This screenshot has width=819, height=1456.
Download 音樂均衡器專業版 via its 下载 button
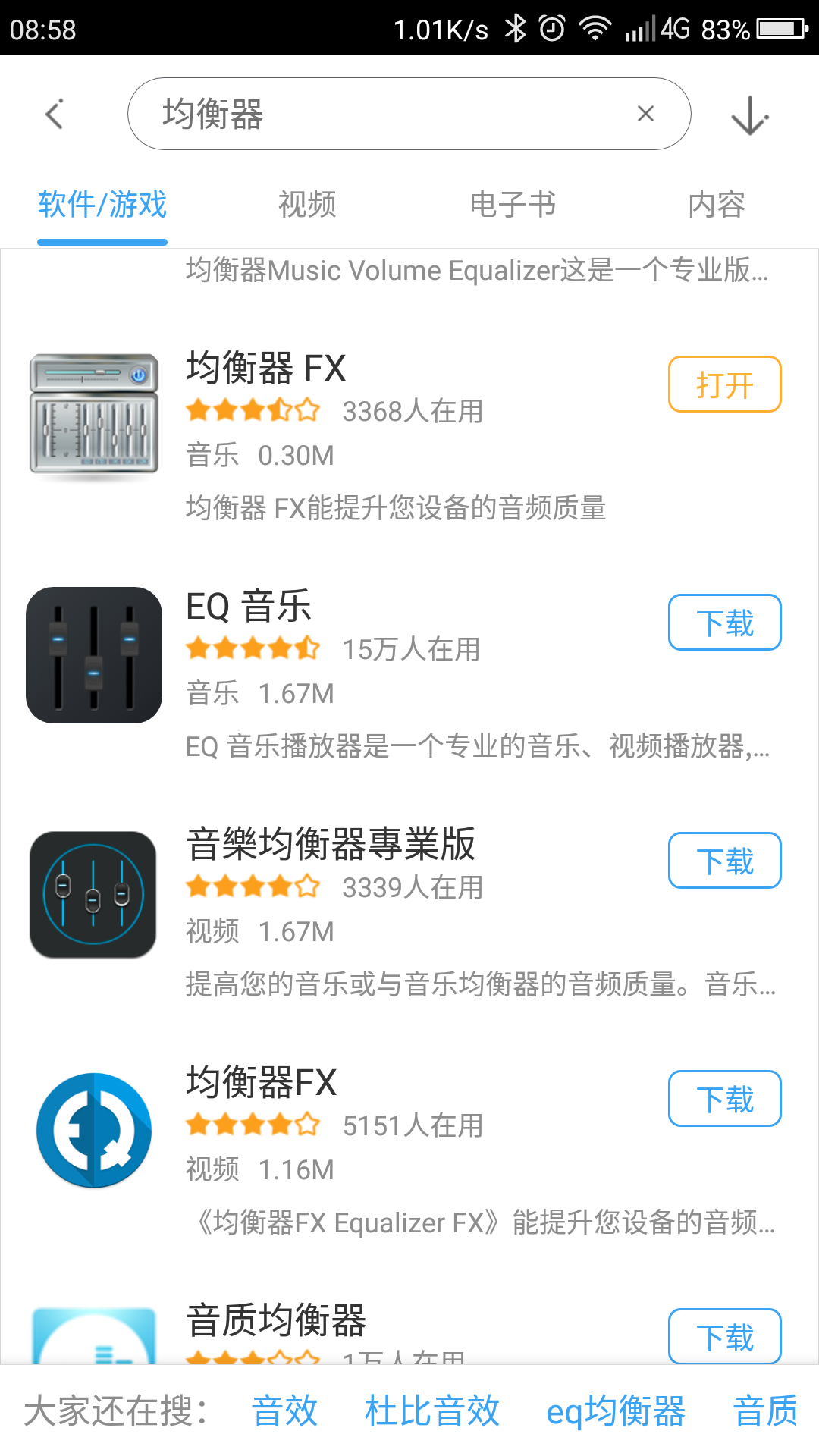724,860
